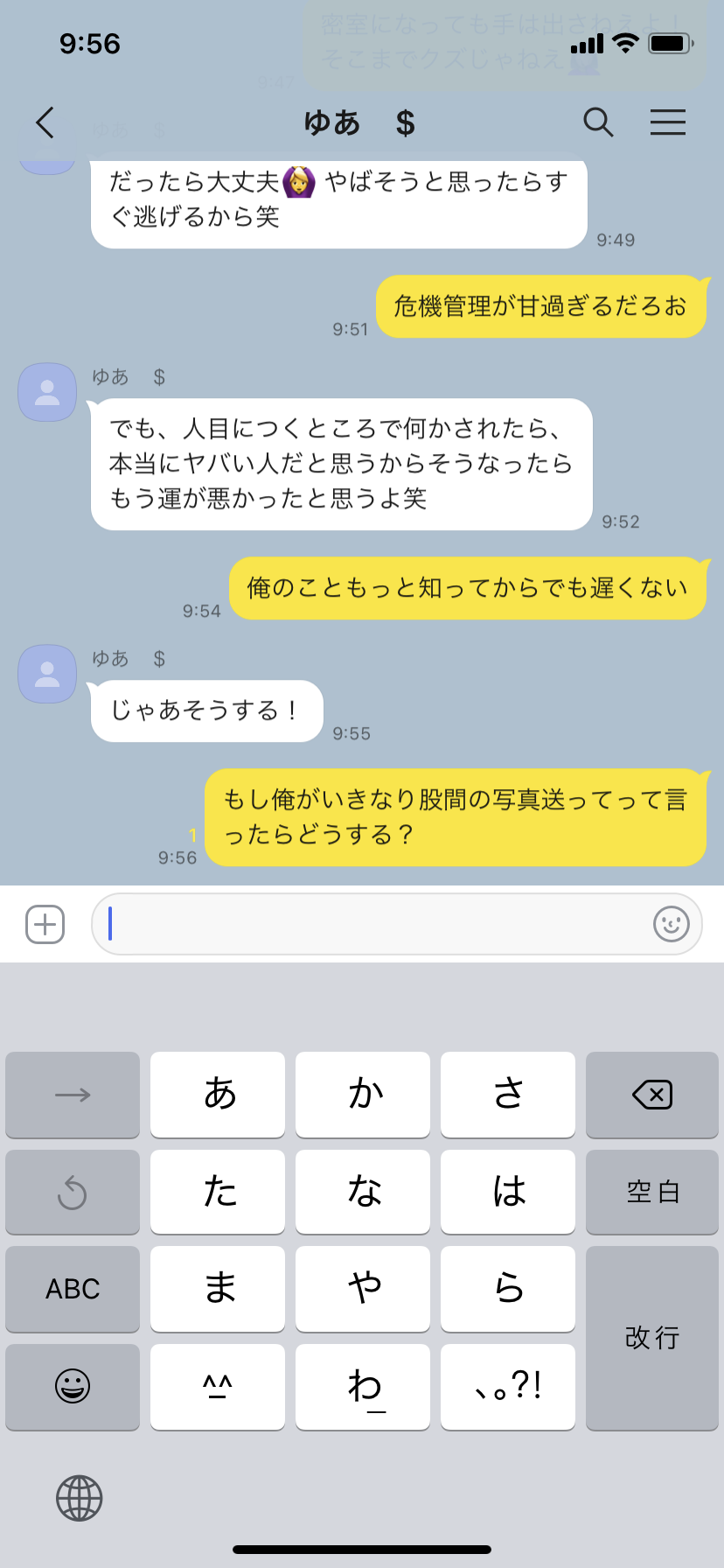724x1568 pixels.
Task: Tap the 空白 space key
Action: 652,1192
